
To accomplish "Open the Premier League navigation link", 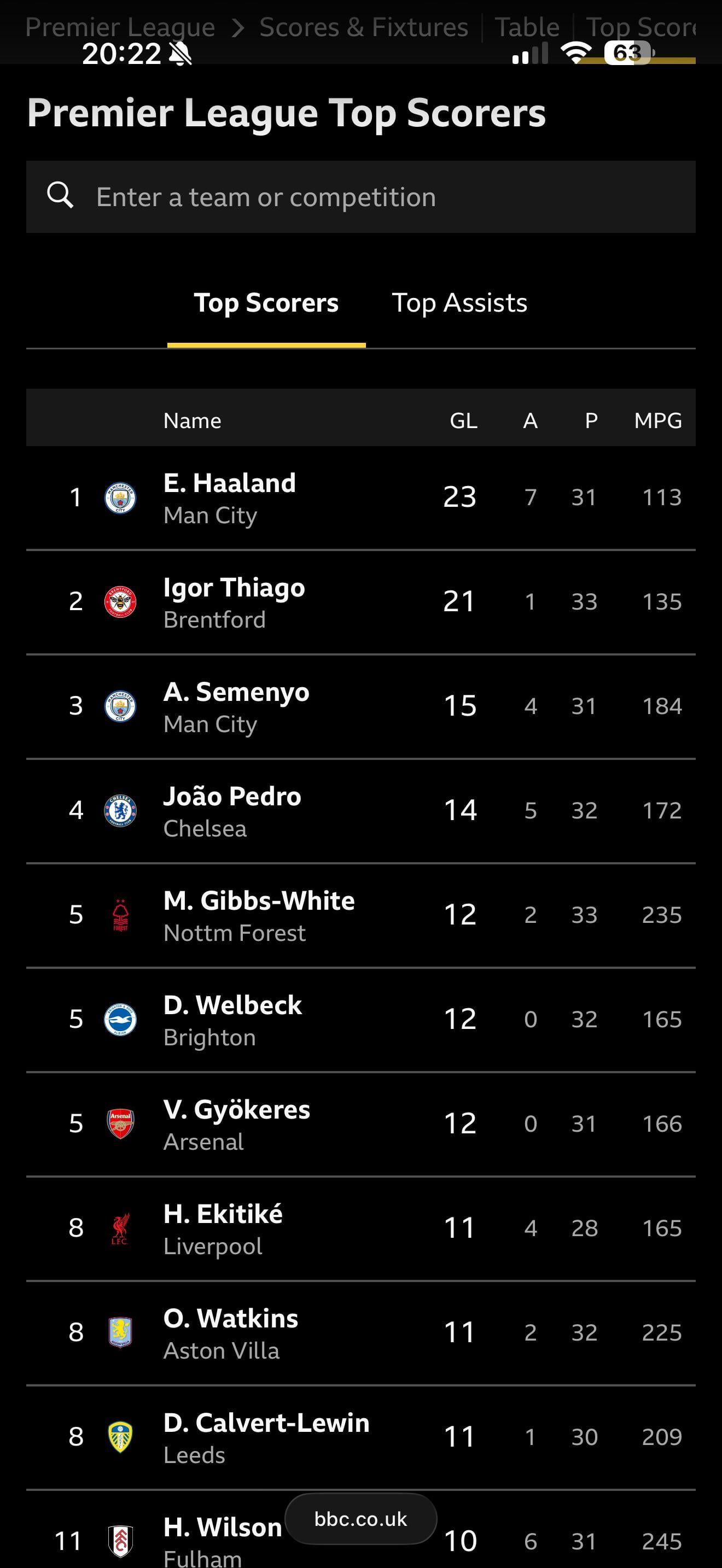I will (x=120, y=27).
